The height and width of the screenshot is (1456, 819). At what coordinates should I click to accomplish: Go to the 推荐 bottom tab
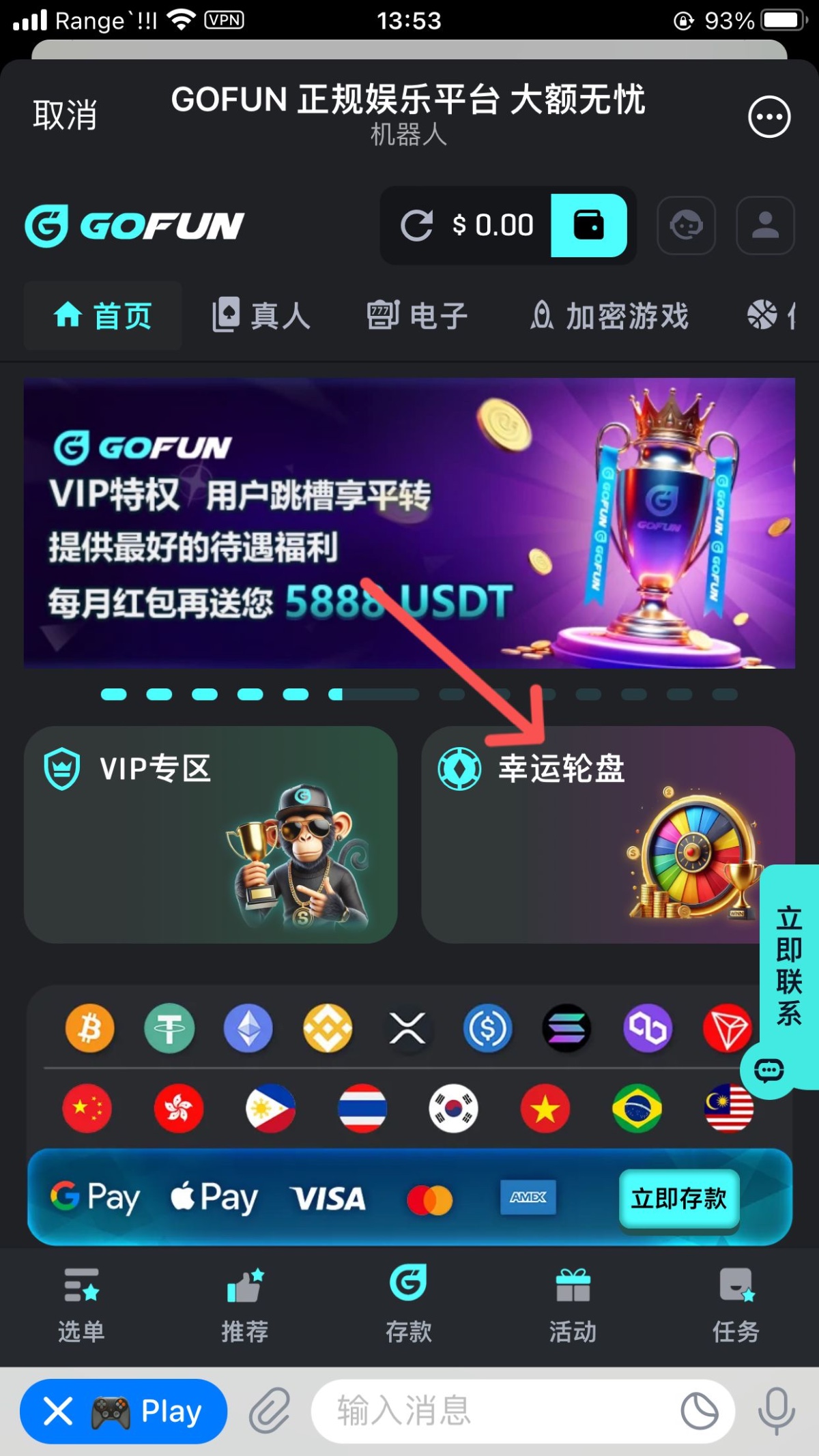[244, 1305]
